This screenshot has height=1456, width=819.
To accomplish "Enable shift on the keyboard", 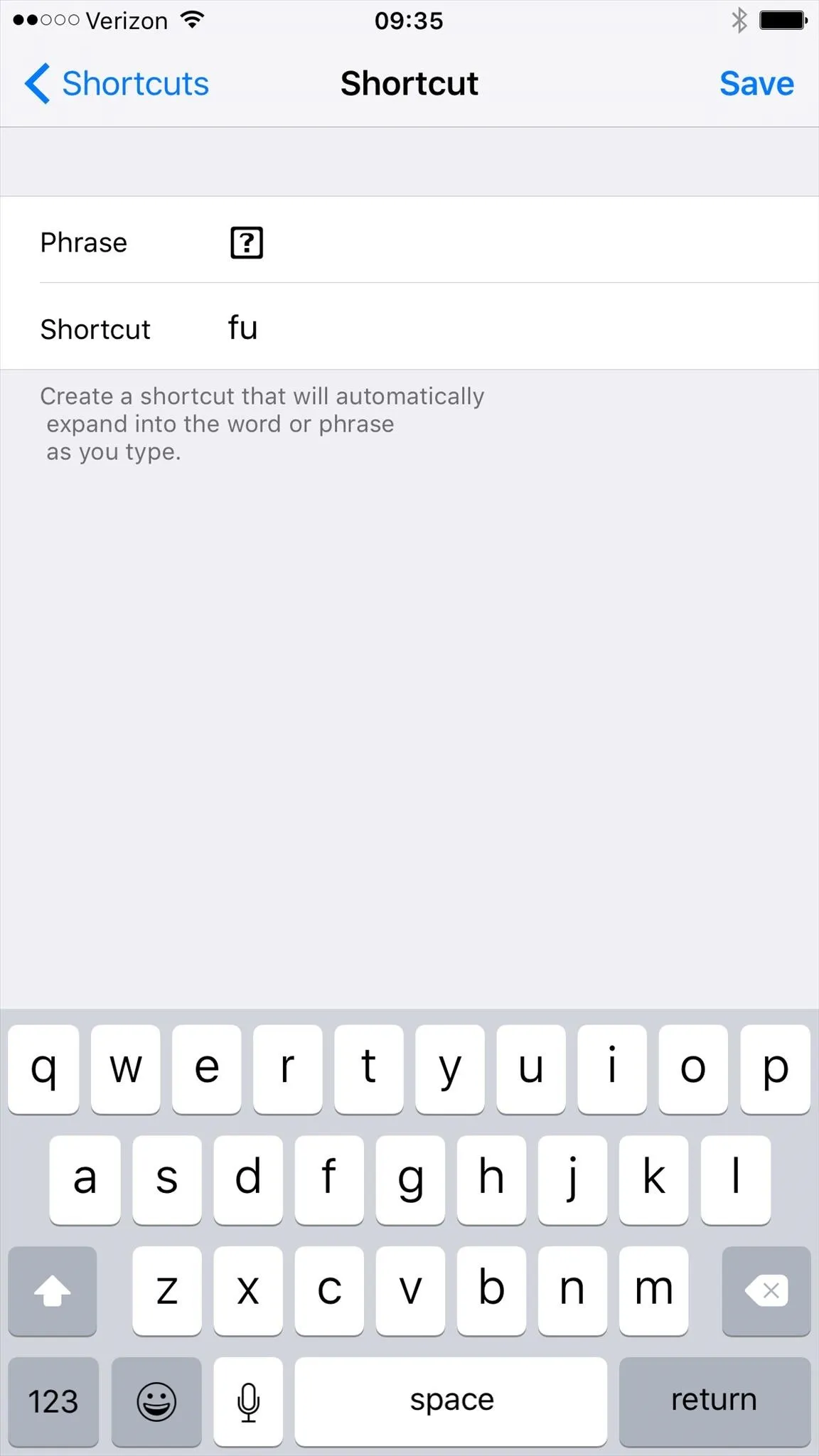I will (x=53, y=1290).
